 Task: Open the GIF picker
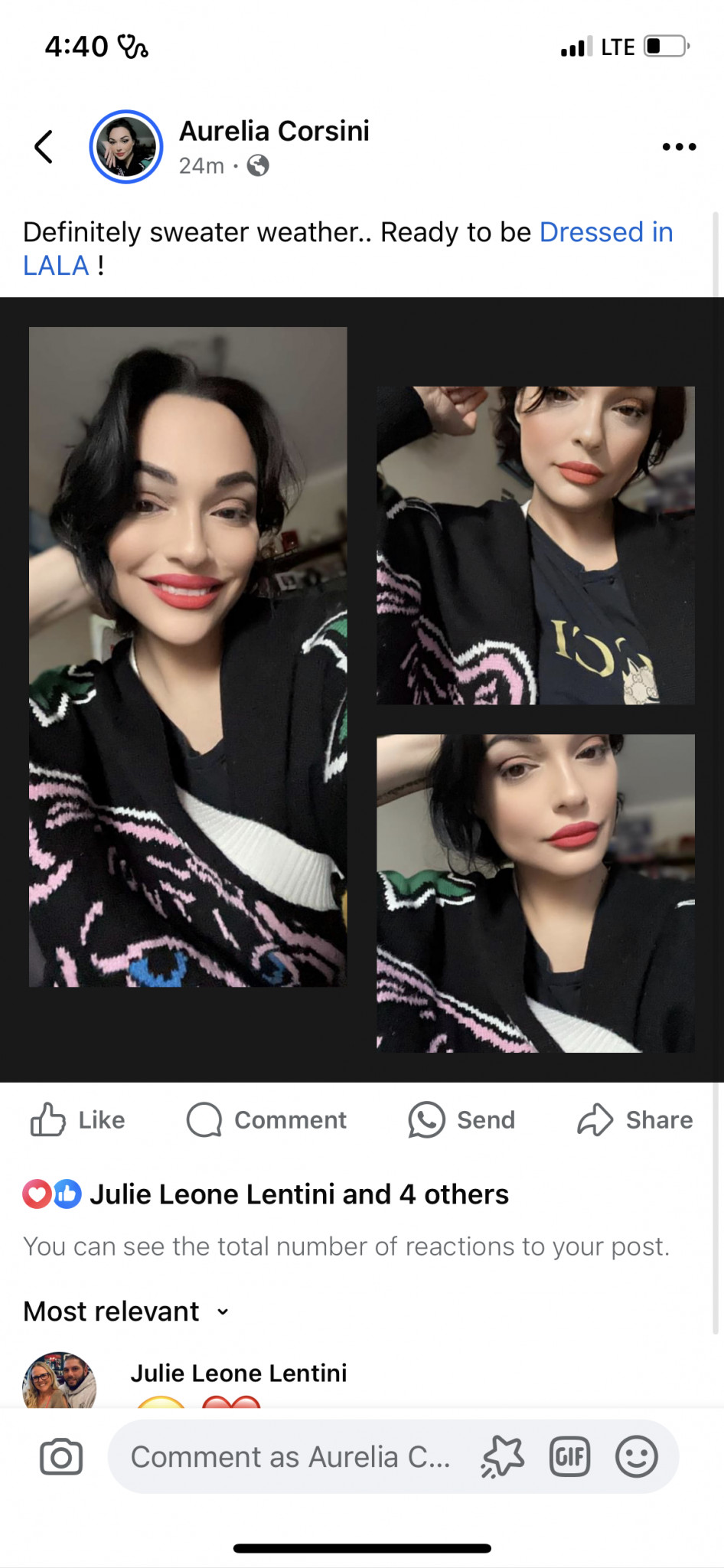tap(570, 1457)
